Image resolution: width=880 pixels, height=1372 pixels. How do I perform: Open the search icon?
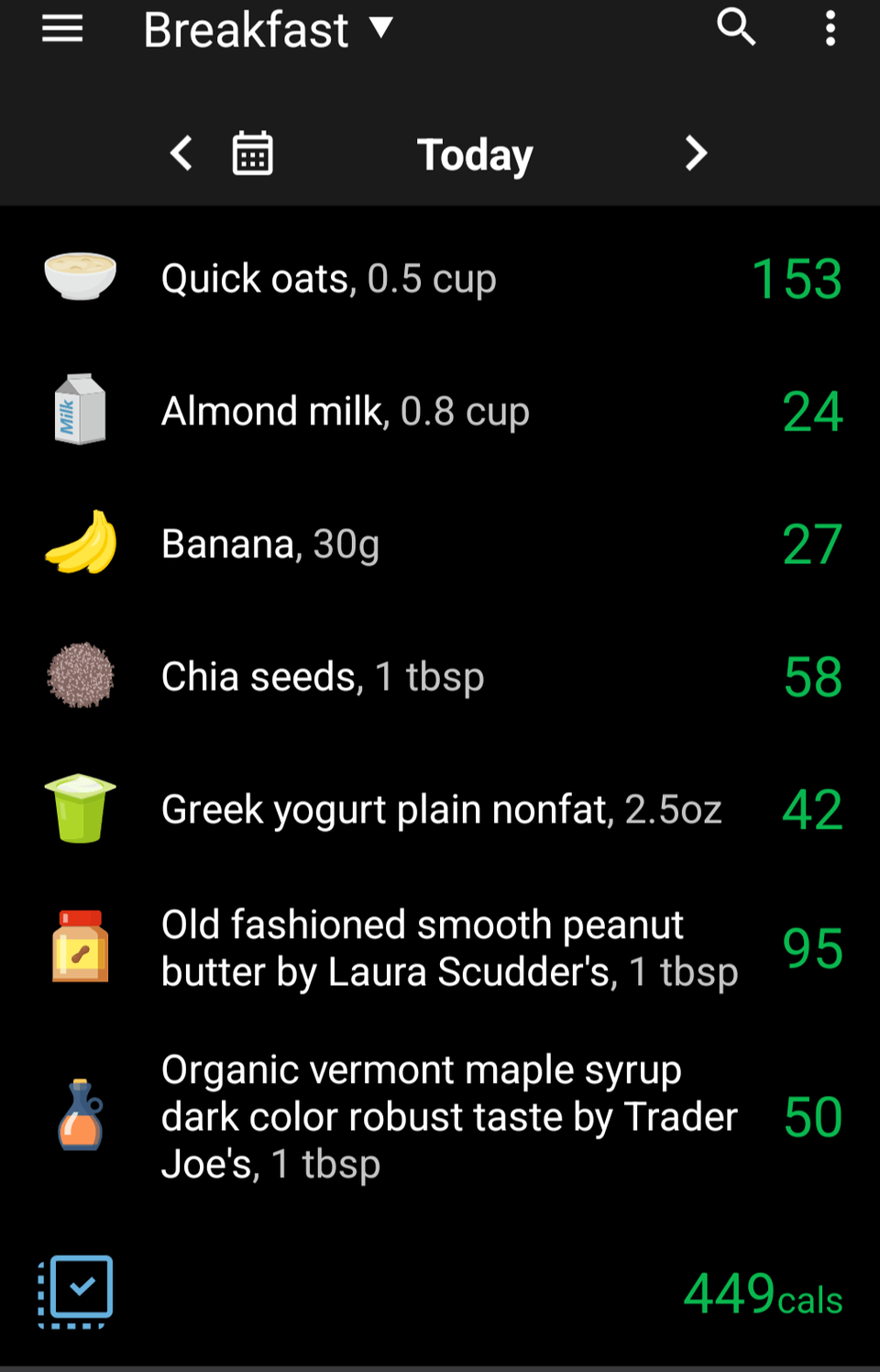735,28
